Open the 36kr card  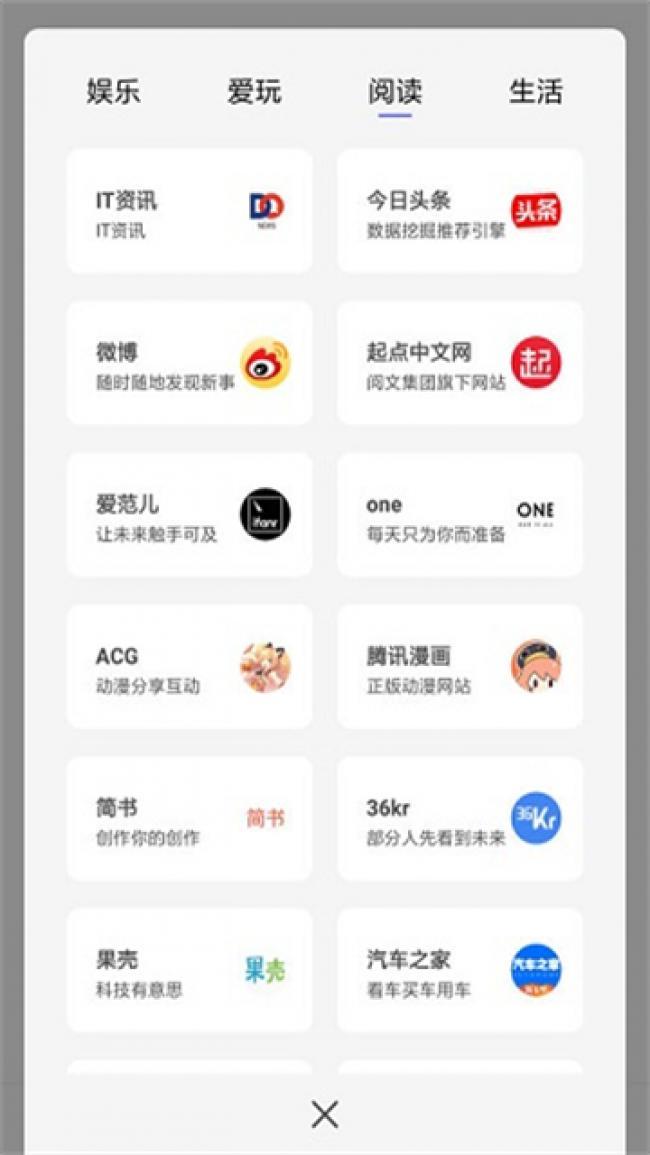point(460,819)
